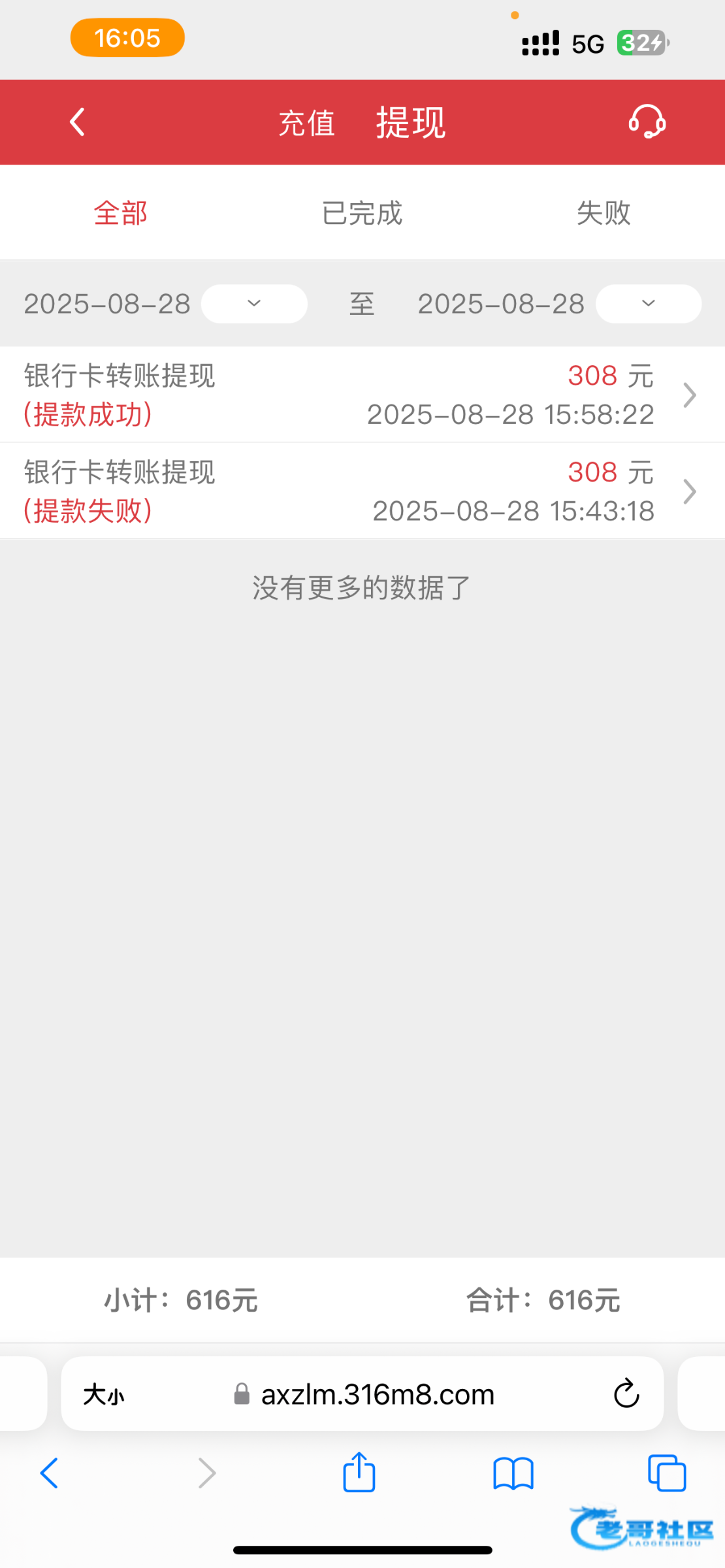725x1568 pixels.
Task: Open the end date dropdown
Action: [648, 304]
